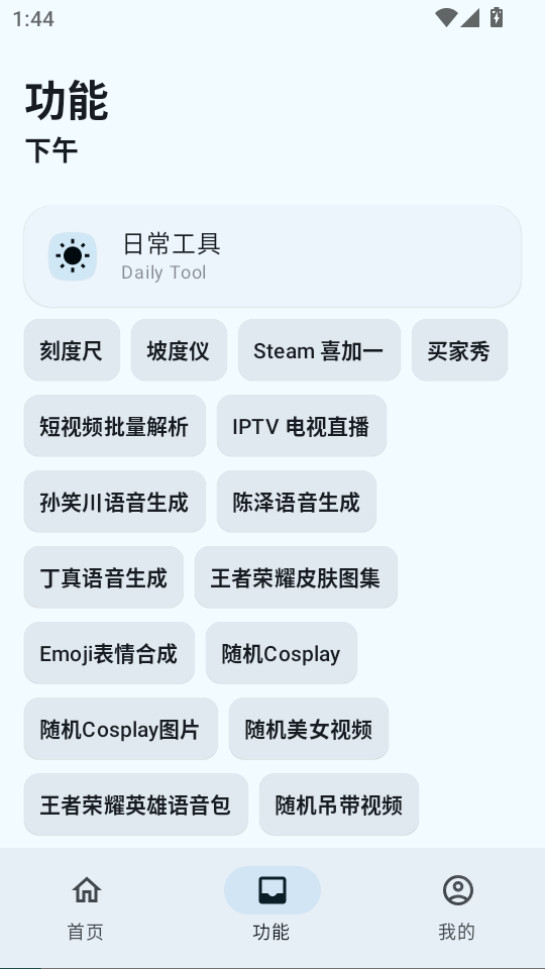Screen dimensions: 545x969
Task: Select the 买家秀 chip
Action: [460, 350]
